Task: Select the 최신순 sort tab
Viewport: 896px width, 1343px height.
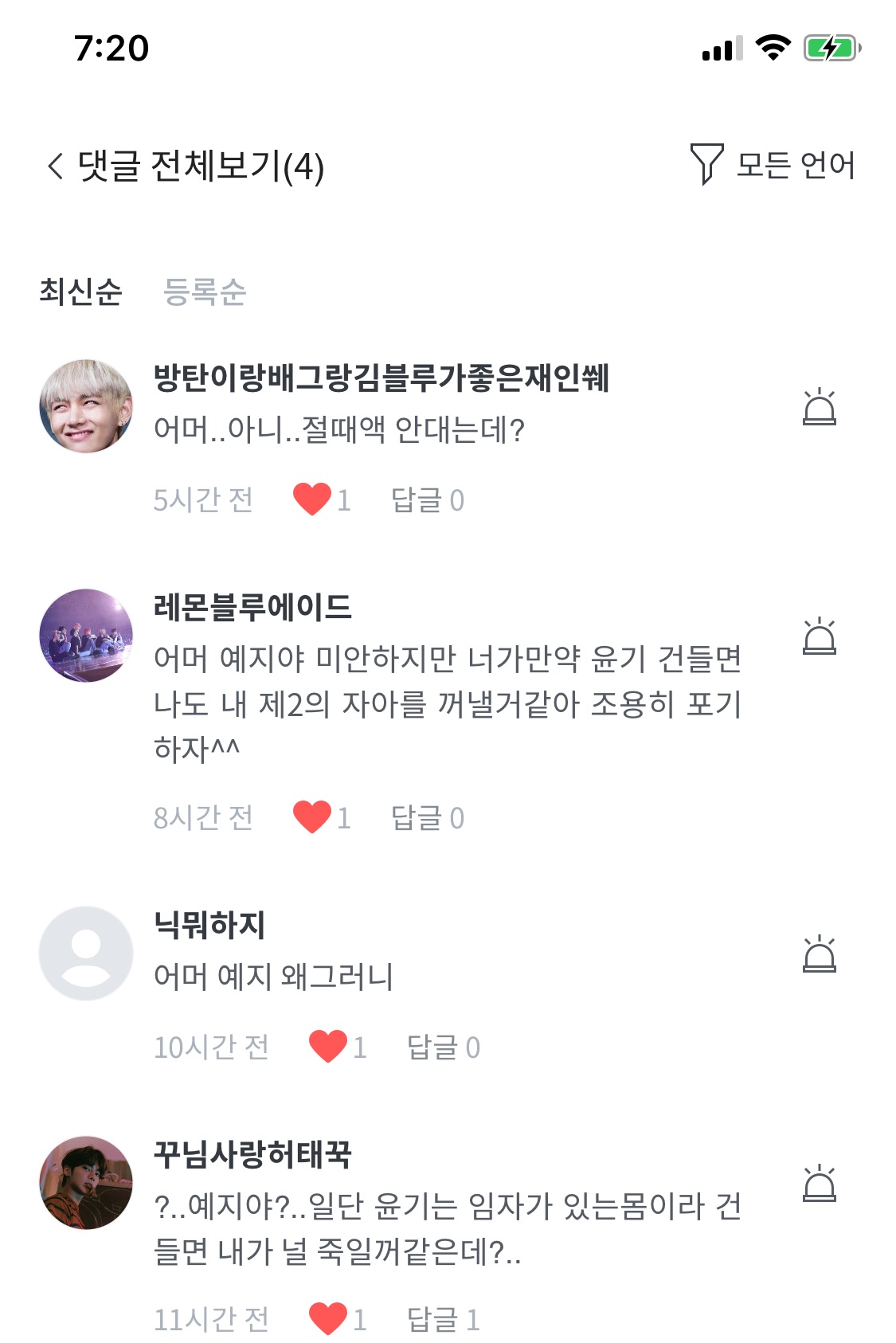Action: point(80,292)
